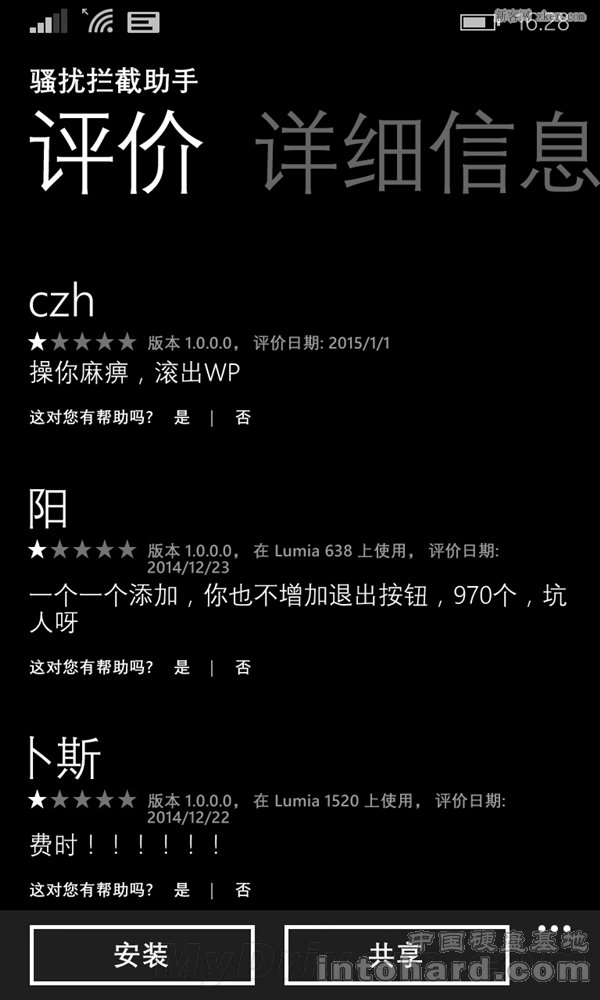600x1000 pixels.
Task: Tap the 共享 button
Action: (396, 955)
